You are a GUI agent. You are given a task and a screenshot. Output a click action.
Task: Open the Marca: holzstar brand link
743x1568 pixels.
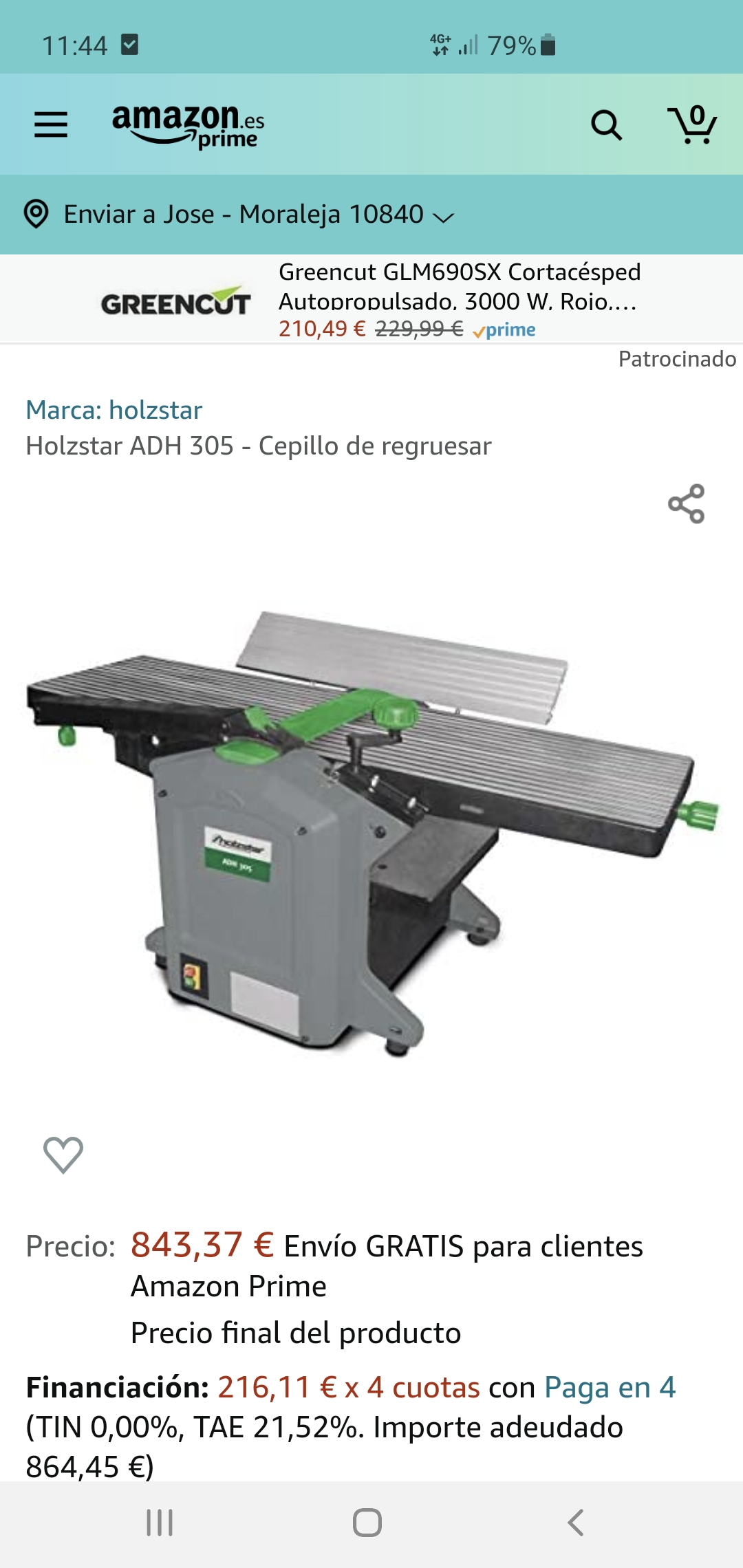(114, 410)
